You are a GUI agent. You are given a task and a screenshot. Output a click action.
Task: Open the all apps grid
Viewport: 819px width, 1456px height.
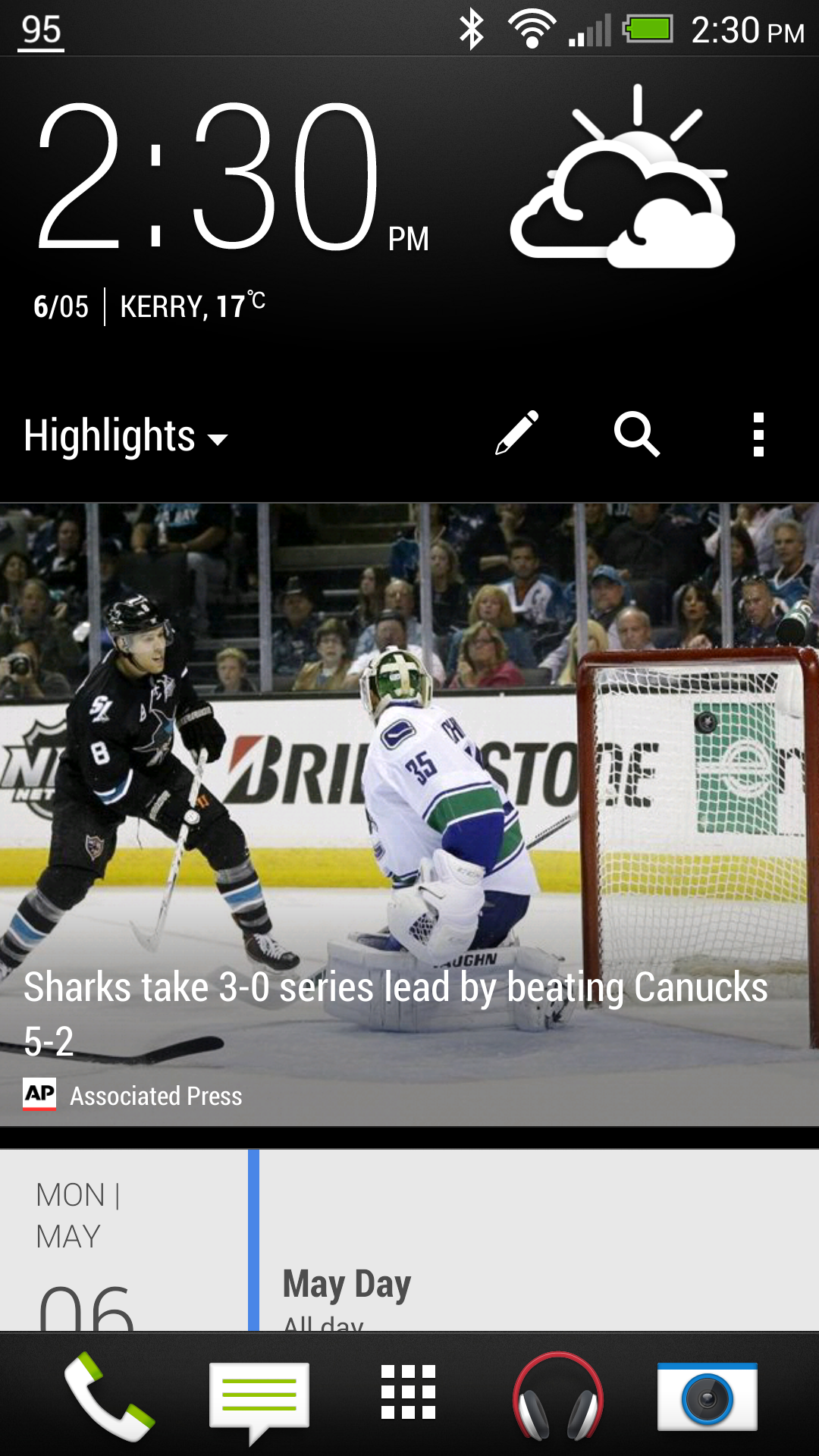pyautogui.click(x=408, y=1392)
